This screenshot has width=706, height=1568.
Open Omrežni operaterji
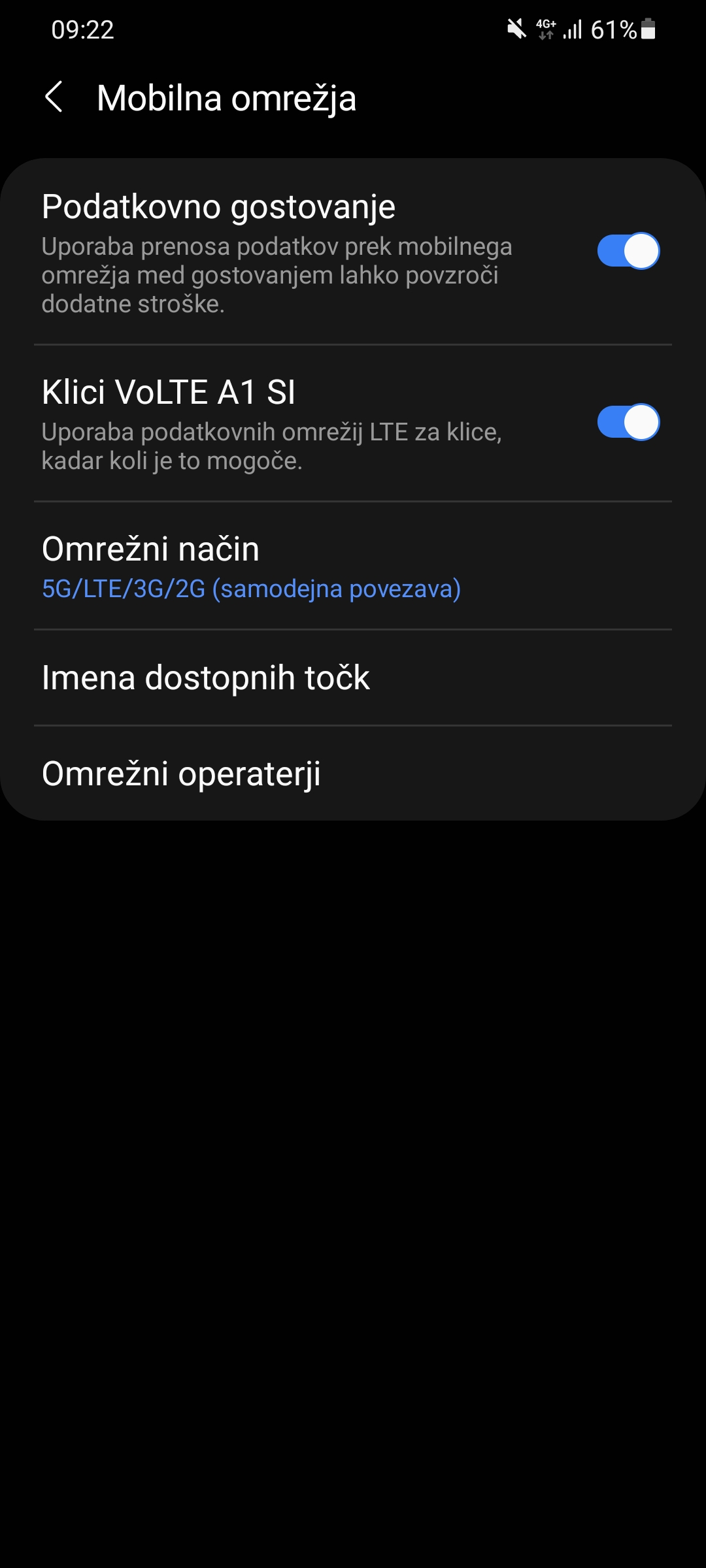[x=353, y=774]
